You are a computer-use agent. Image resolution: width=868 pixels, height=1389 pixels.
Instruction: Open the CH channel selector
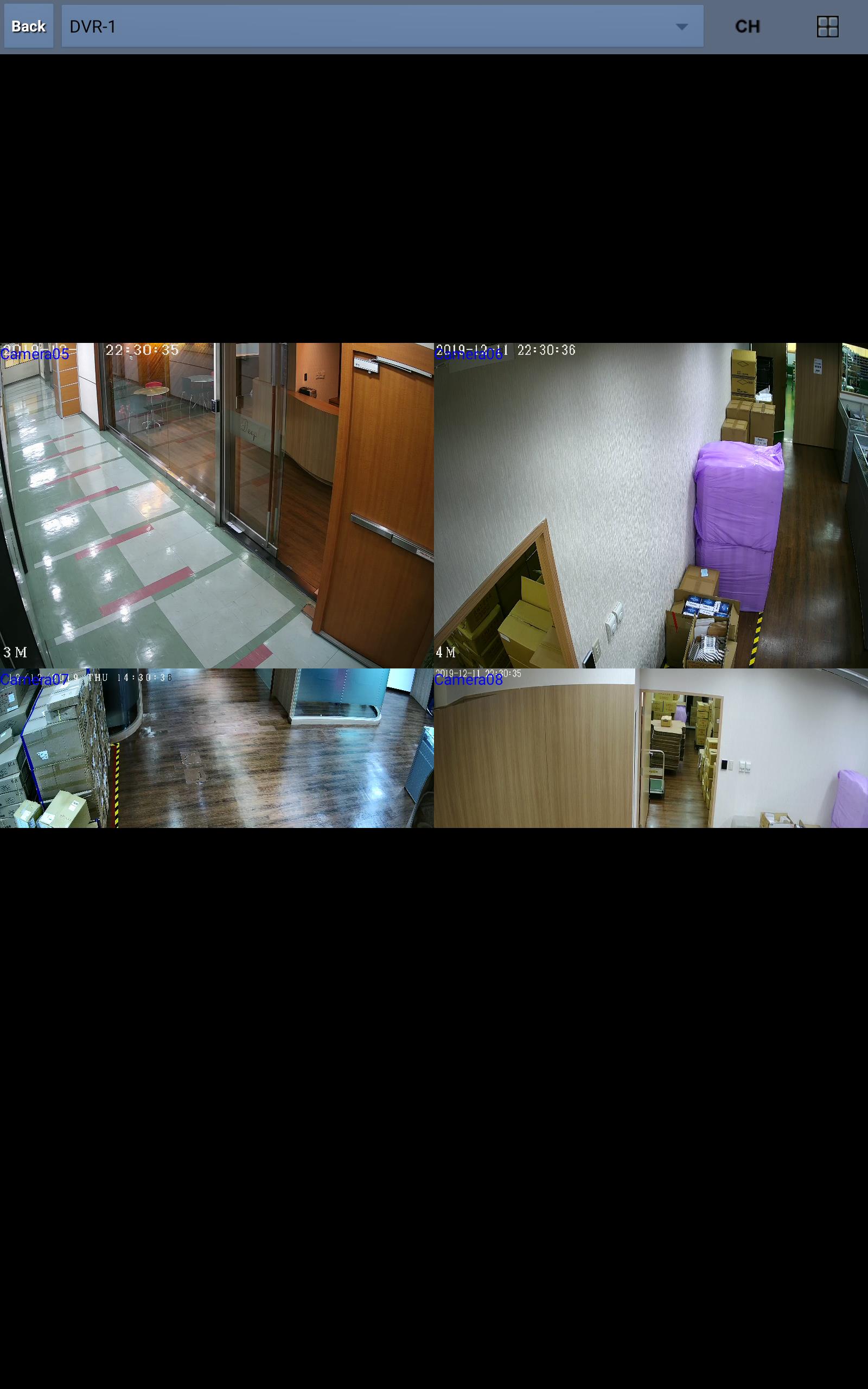click(x=747, y=27)
